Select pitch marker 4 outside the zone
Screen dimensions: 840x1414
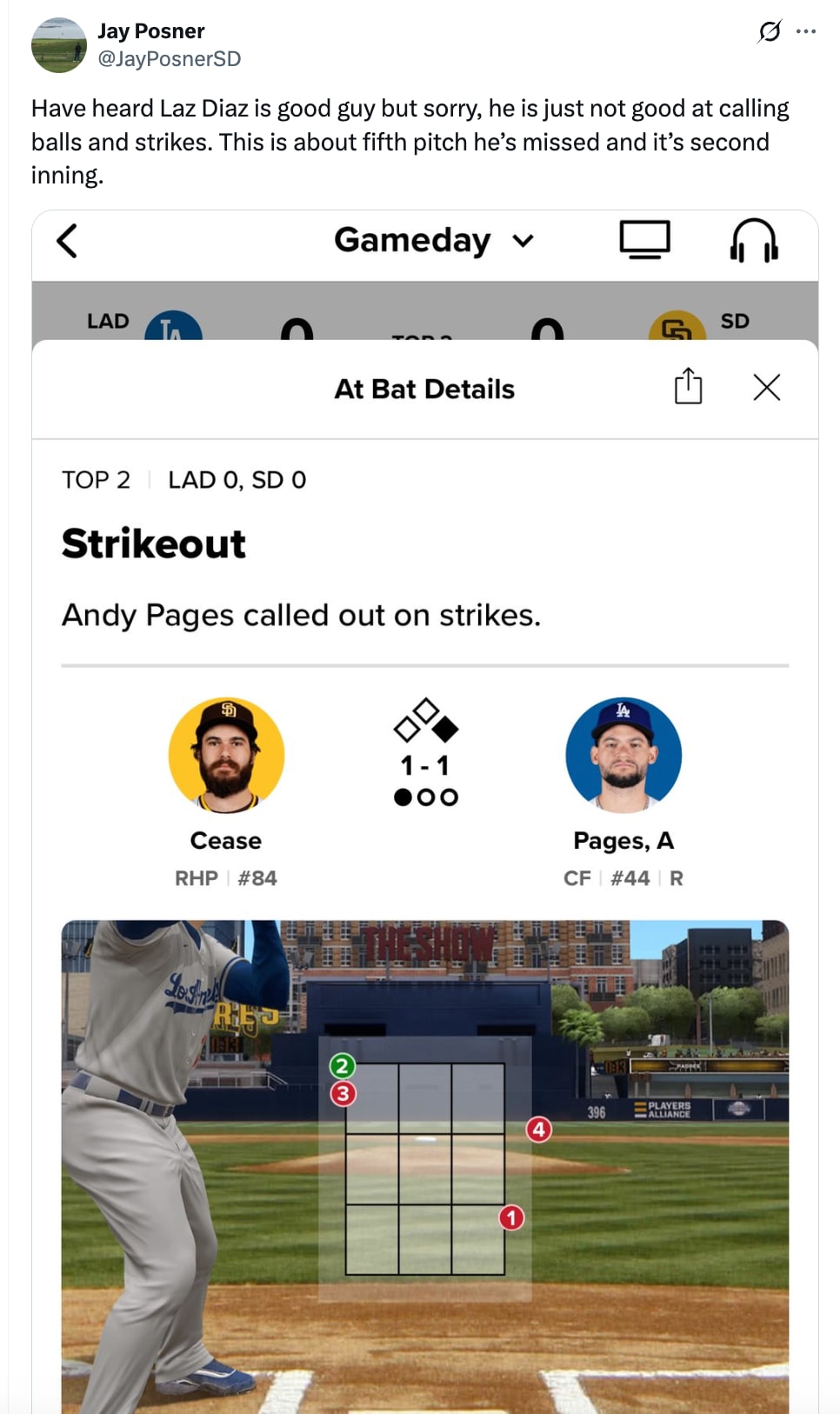(539, 1129)
